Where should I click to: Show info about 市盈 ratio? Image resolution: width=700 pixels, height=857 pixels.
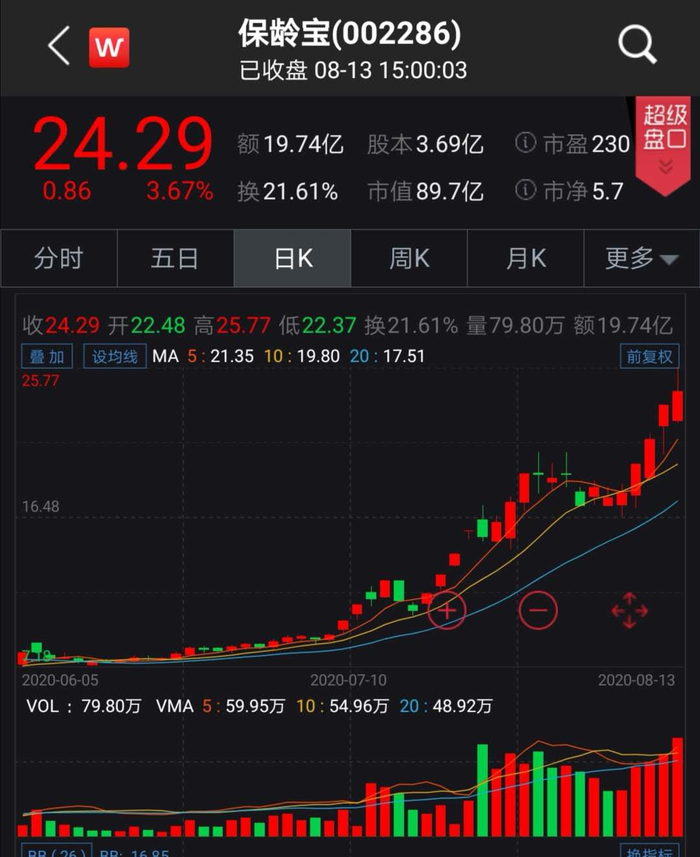(x=525, y=145)
